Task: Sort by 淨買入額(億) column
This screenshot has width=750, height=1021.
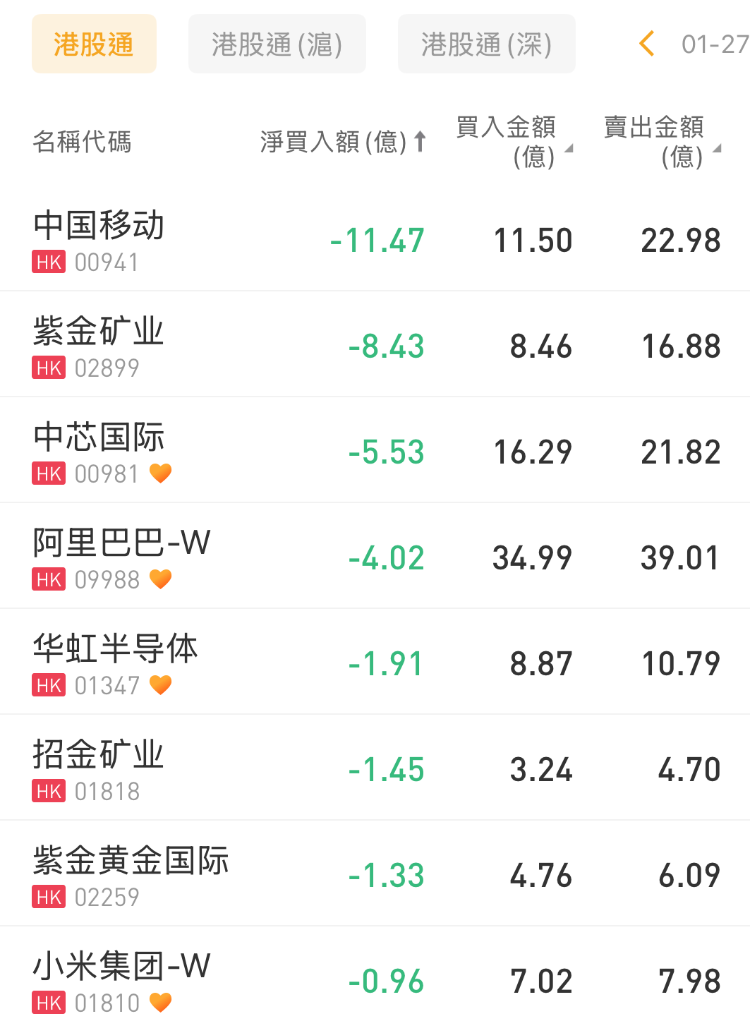Action: (343, 142)
